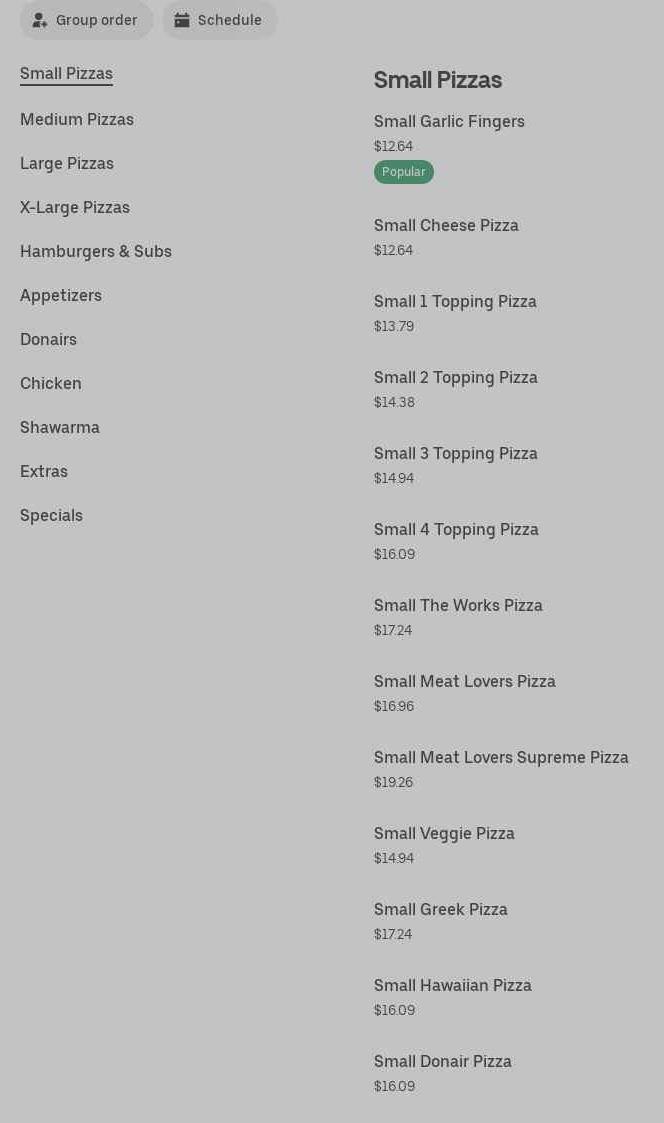Jump to Medium Pizzas category
664x1123 pixels.
pos(77,119)
